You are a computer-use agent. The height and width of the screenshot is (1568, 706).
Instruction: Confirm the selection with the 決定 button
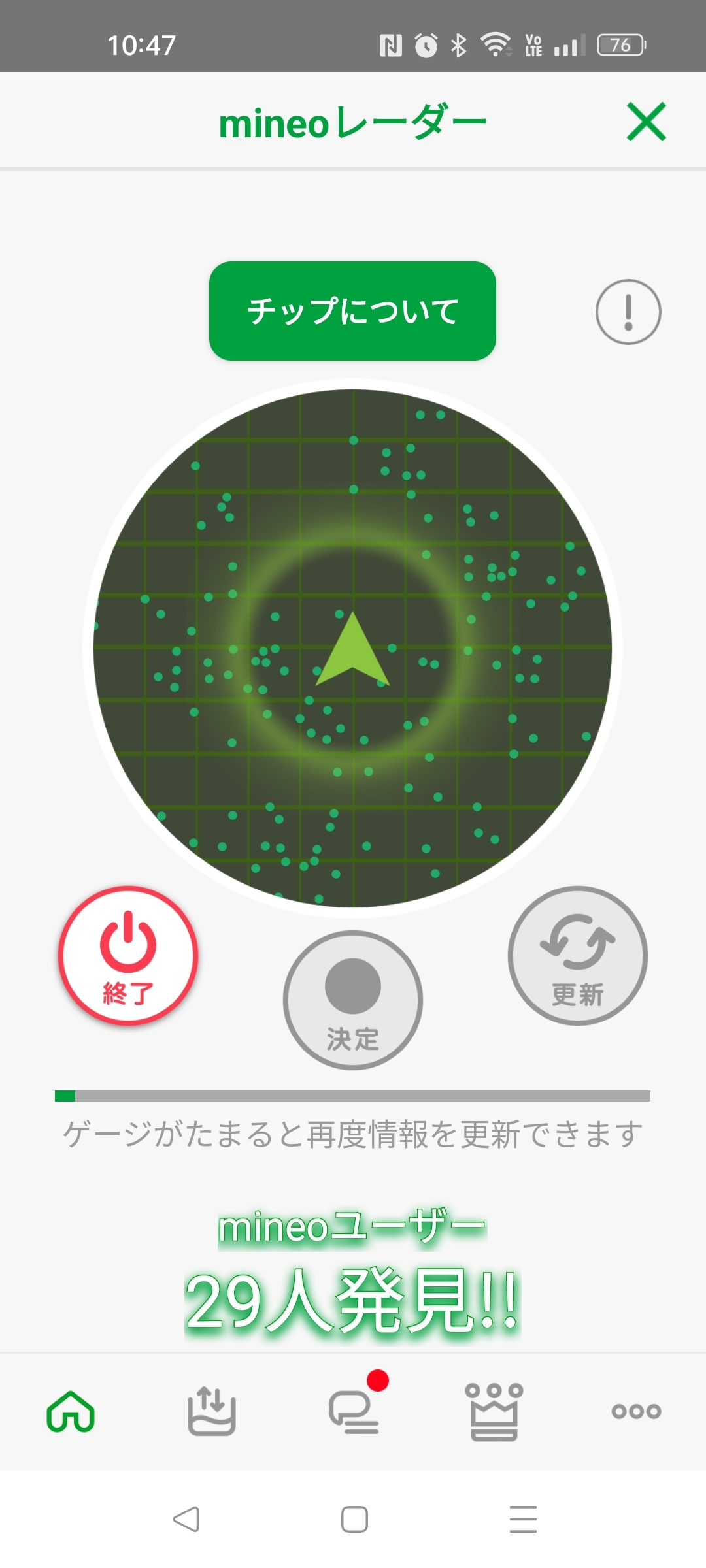point(353,1000)
